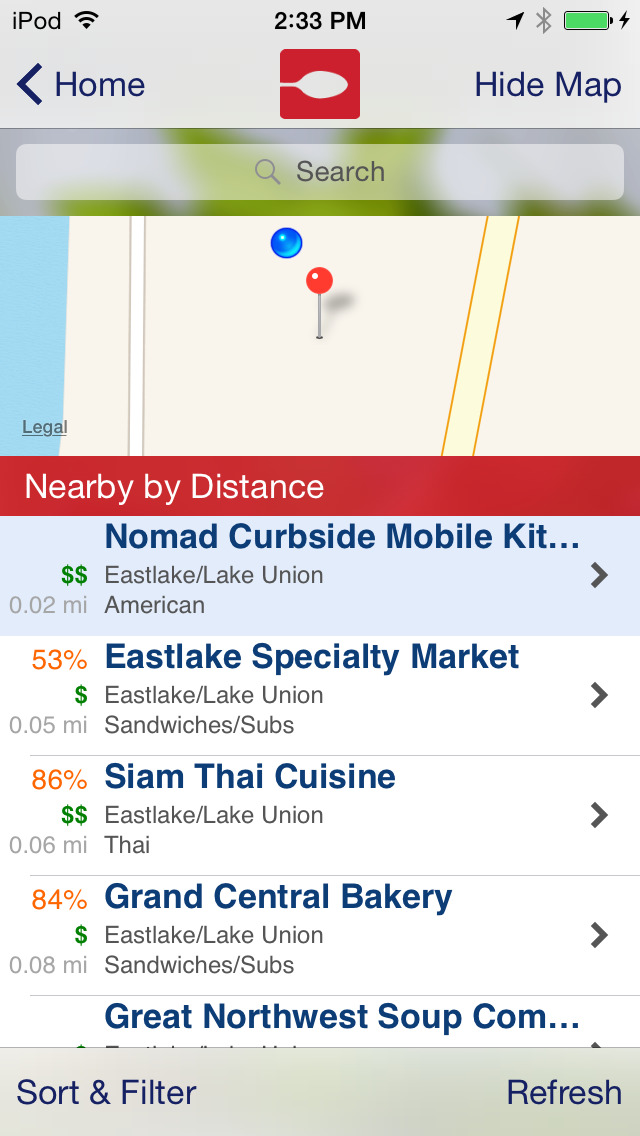Open Sort & Filter options
640x1136 pixels.
click(107, 1092)
